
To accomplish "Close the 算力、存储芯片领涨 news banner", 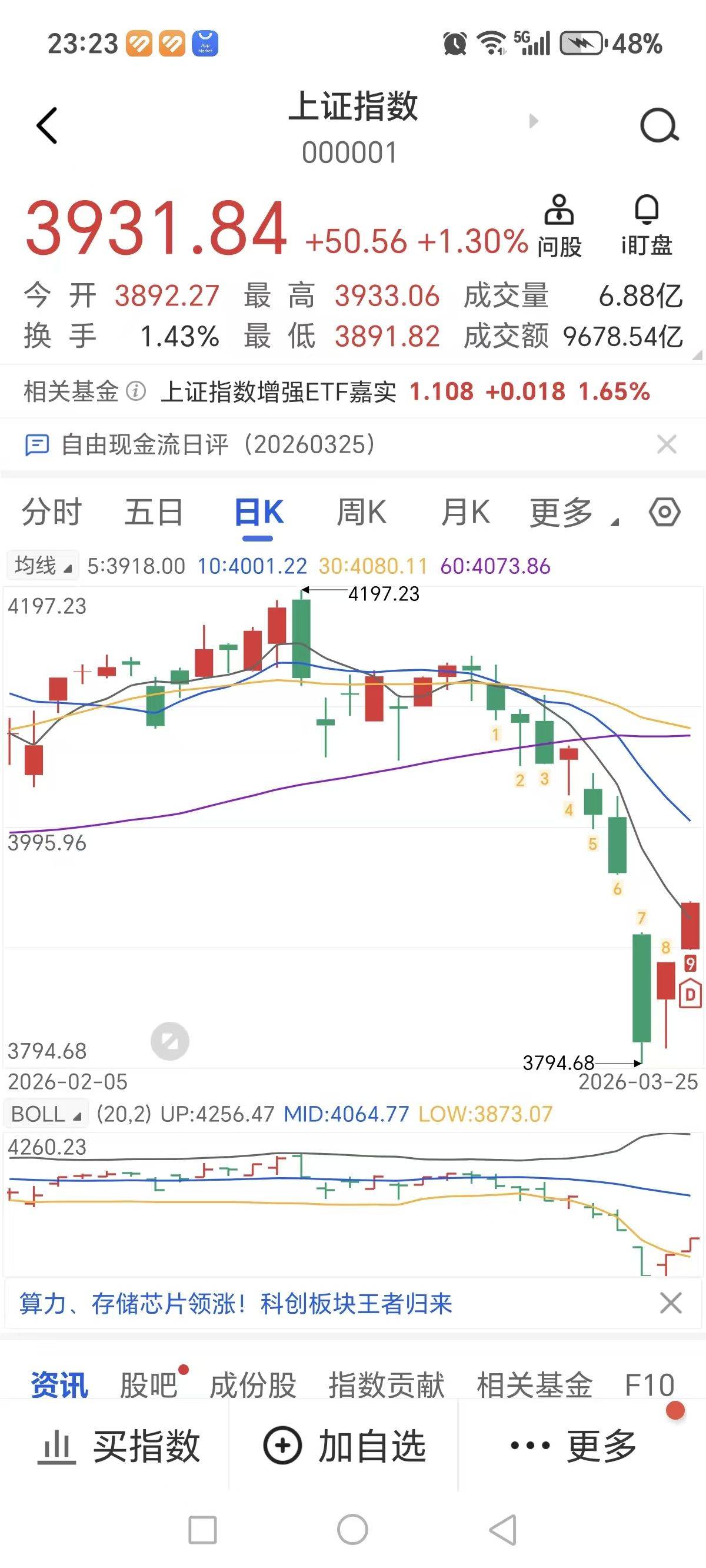I will coord(670,1303).
